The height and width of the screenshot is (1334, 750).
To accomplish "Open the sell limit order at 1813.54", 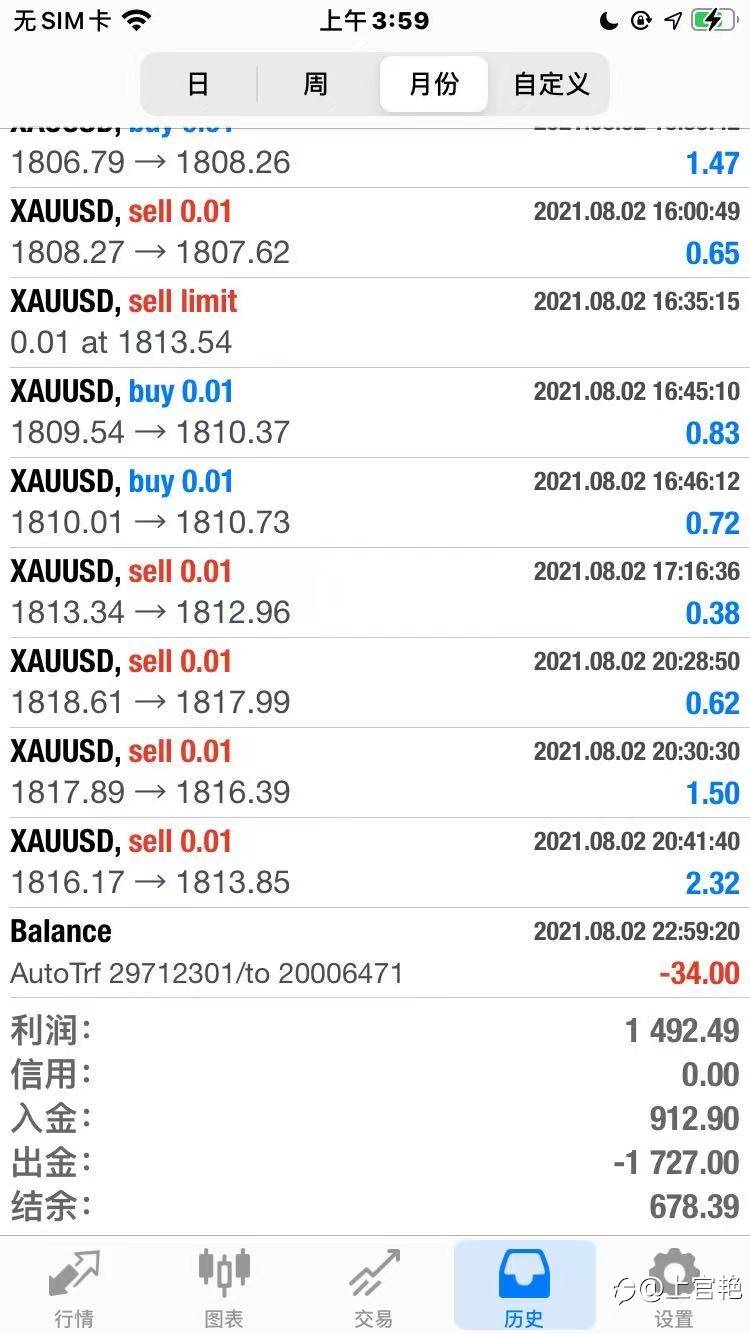I will [x=375, y=322].
